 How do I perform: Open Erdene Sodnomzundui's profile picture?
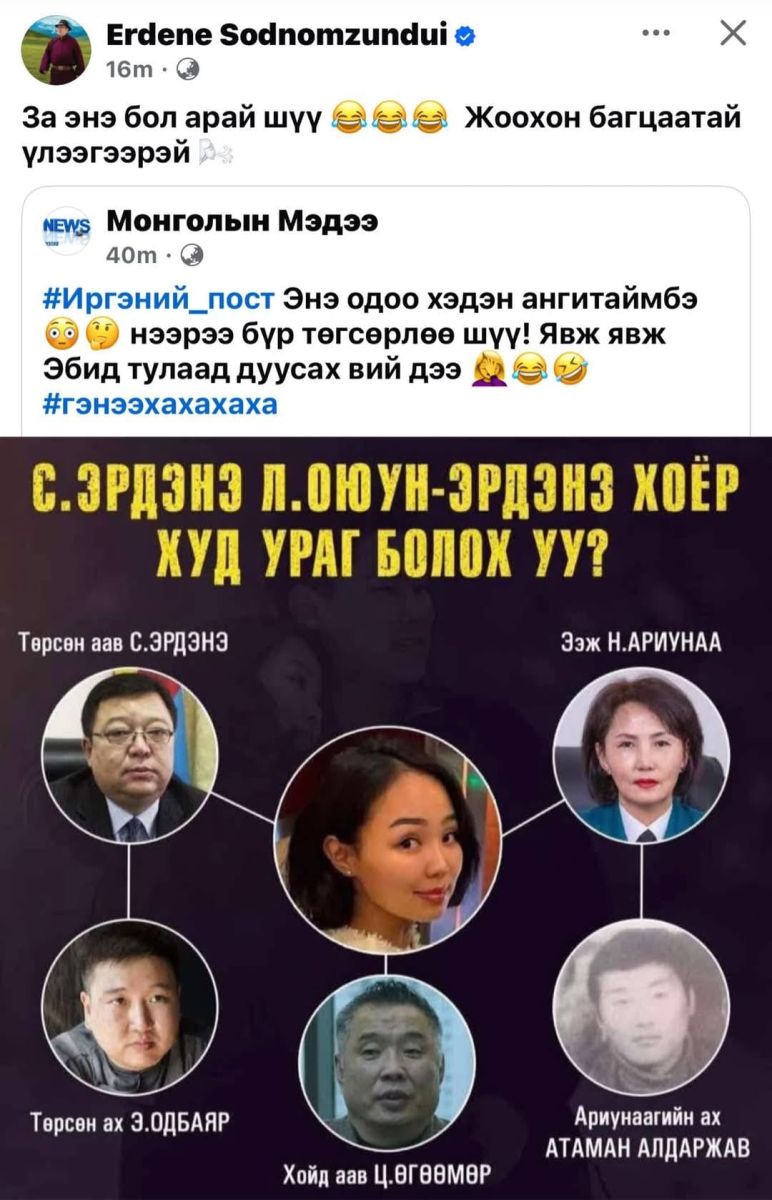click(57, 50)
